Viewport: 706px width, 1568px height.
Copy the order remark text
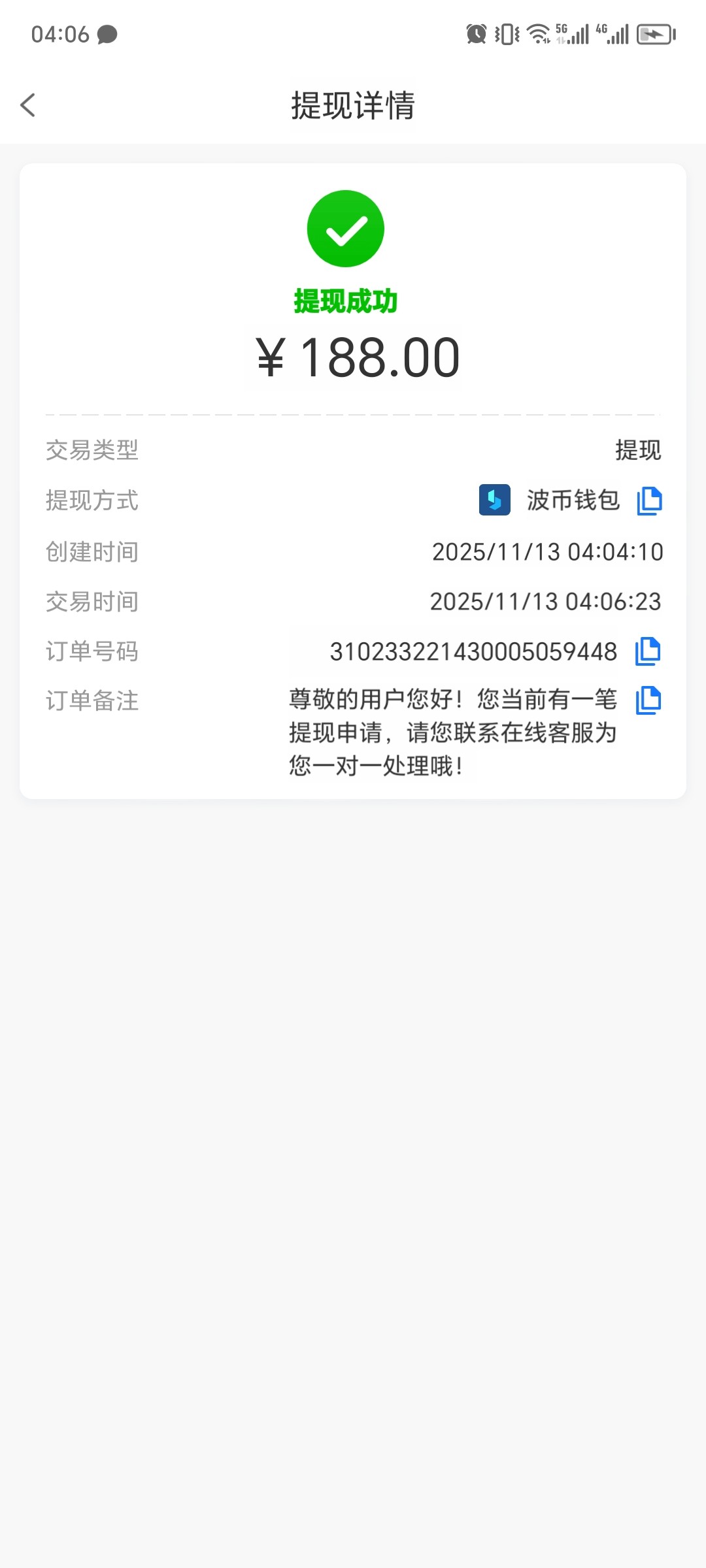pos(650,700)
